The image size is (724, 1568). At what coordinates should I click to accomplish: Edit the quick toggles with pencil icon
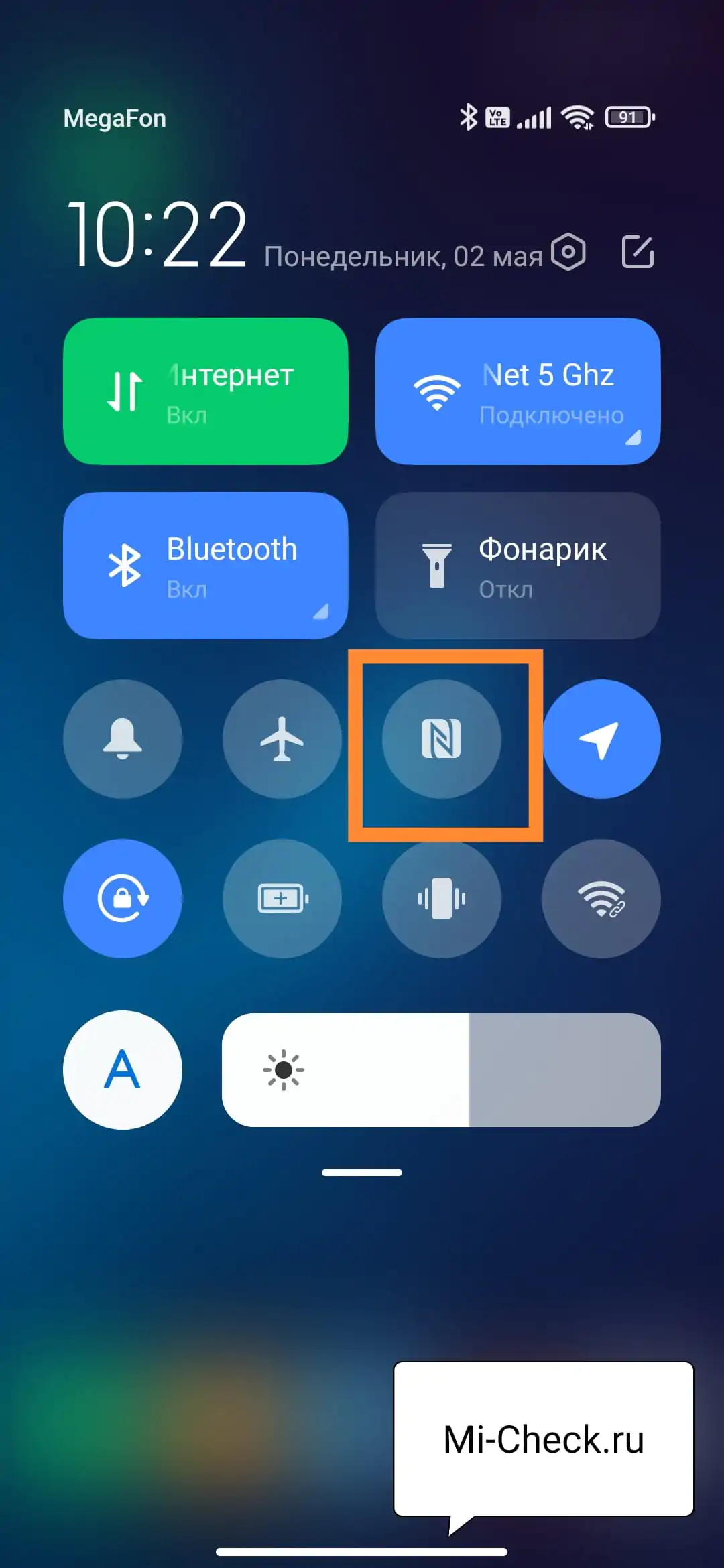[x=638, y=252]
